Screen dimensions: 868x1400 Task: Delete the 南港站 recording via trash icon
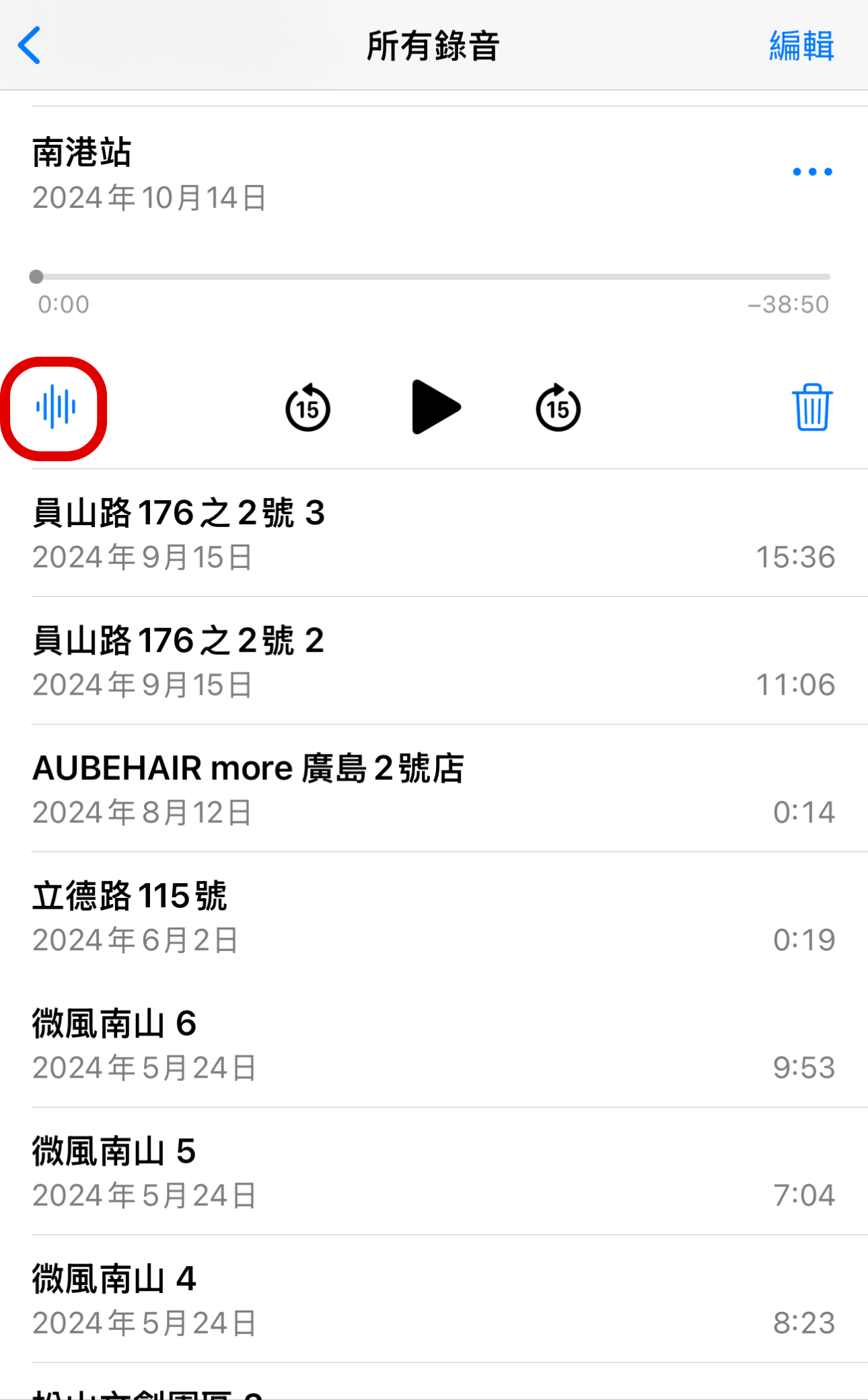tap(811, 407)
